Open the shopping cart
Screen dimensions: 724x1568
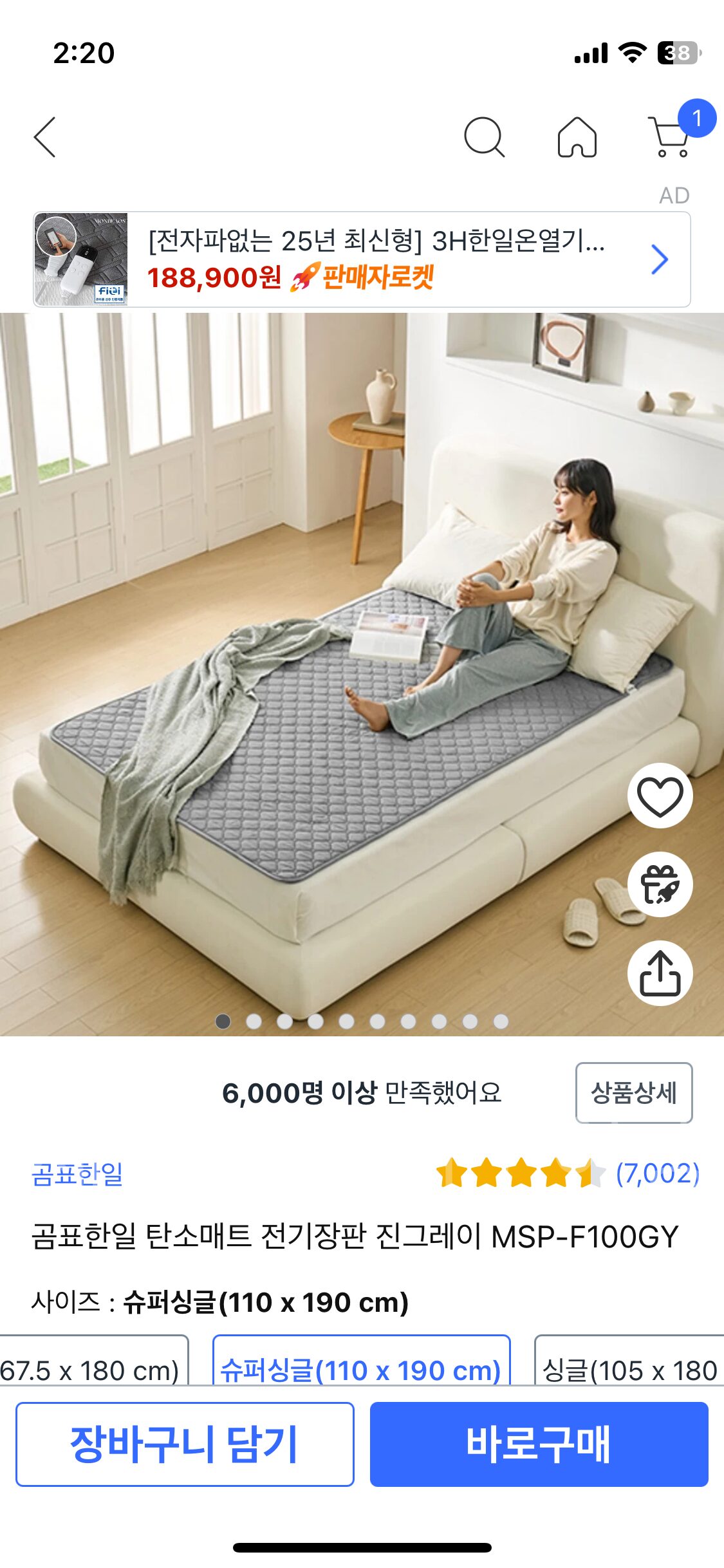pyautogui.click(x=672, y=136)
